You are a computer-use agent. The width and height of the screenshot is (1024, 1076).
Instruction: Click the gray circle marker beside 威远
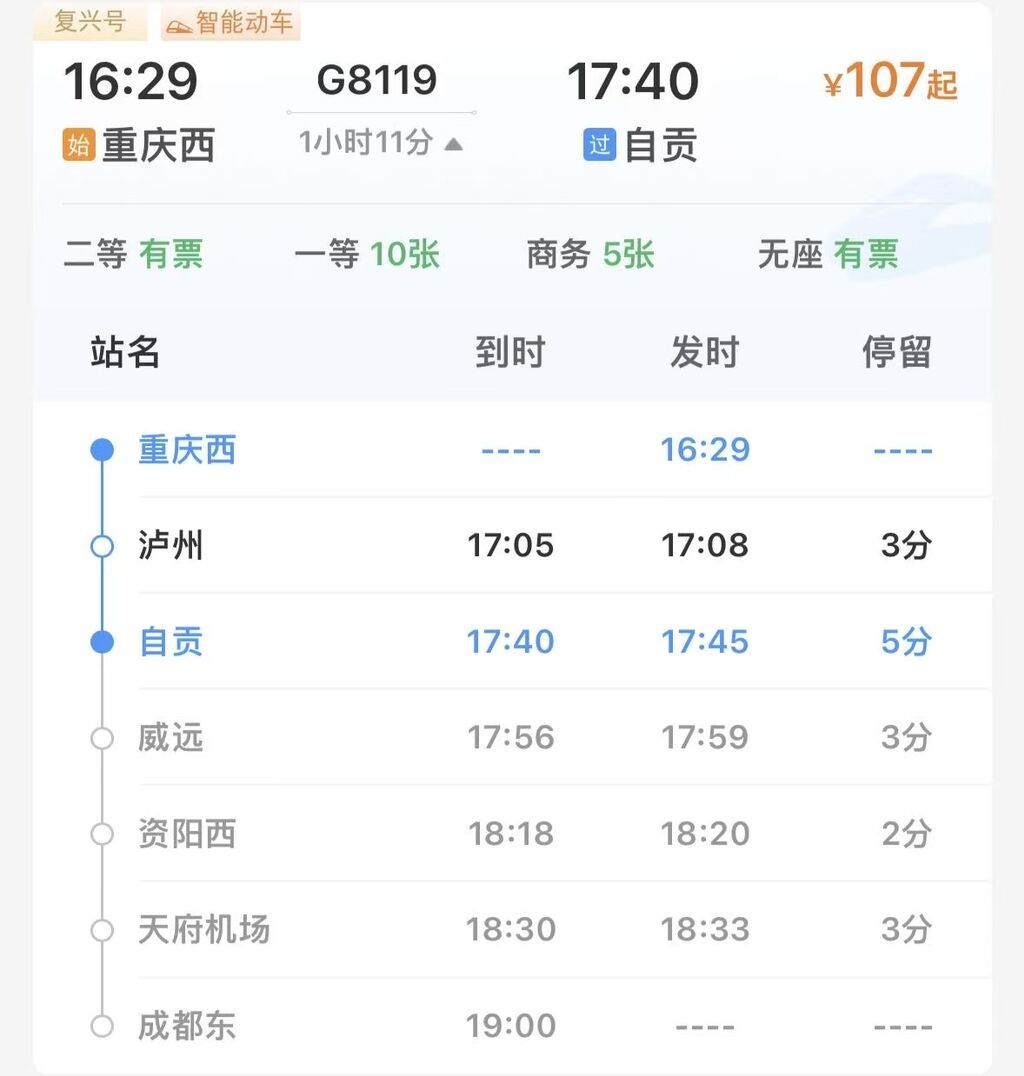pyautogui.click(x=102, y=738)
